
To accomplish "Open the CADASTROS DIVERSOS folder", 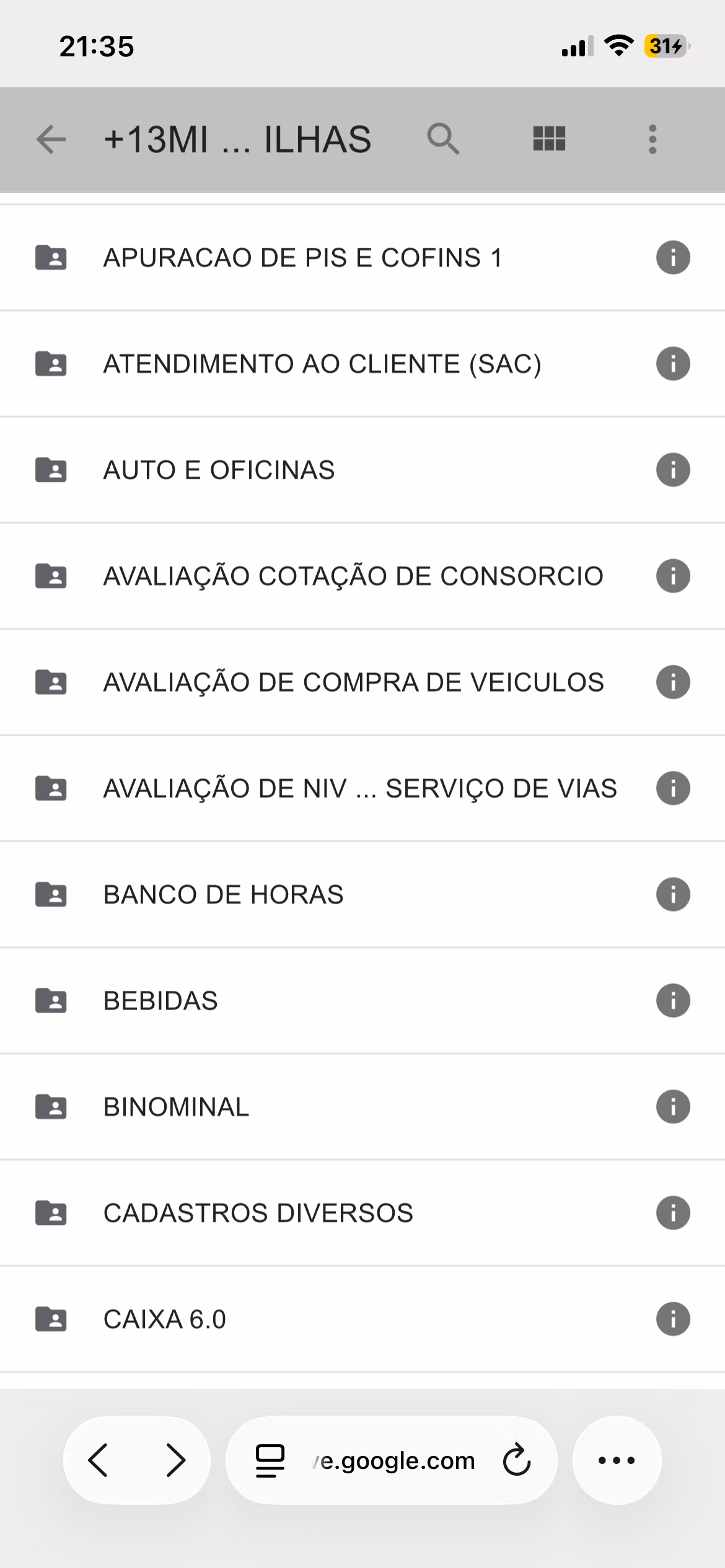I will point(258,1213).
